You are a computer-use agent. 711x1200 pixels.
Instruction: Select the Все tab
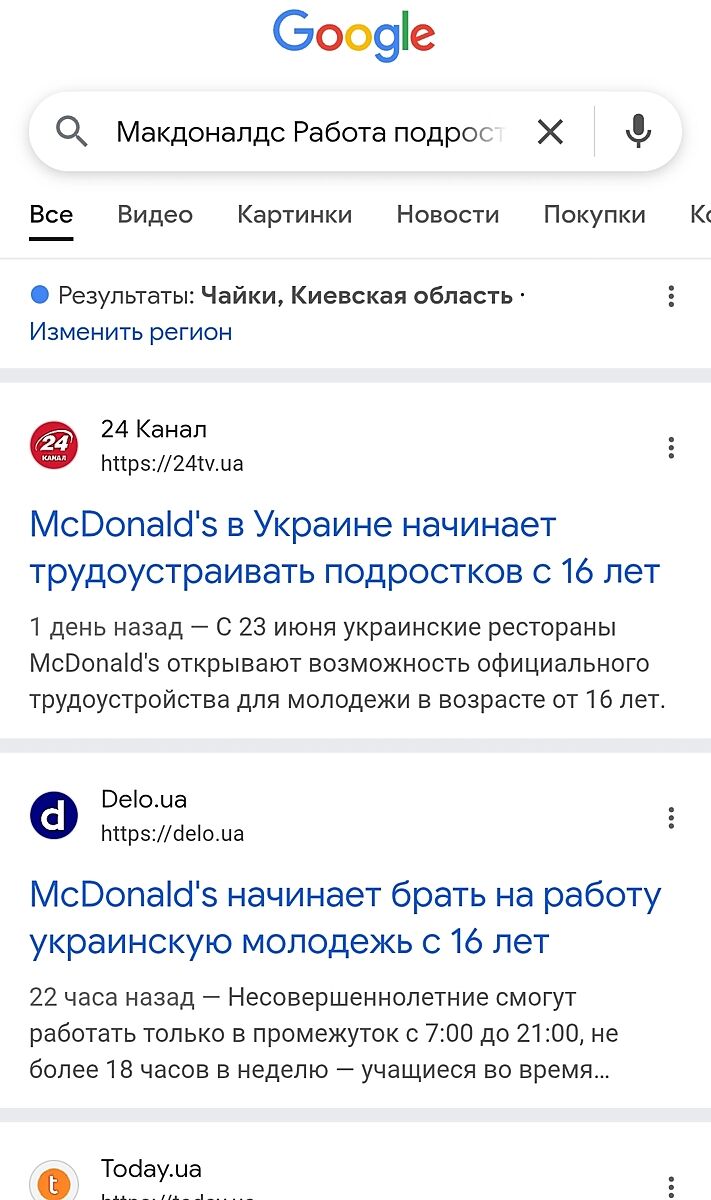click(51, 214)
